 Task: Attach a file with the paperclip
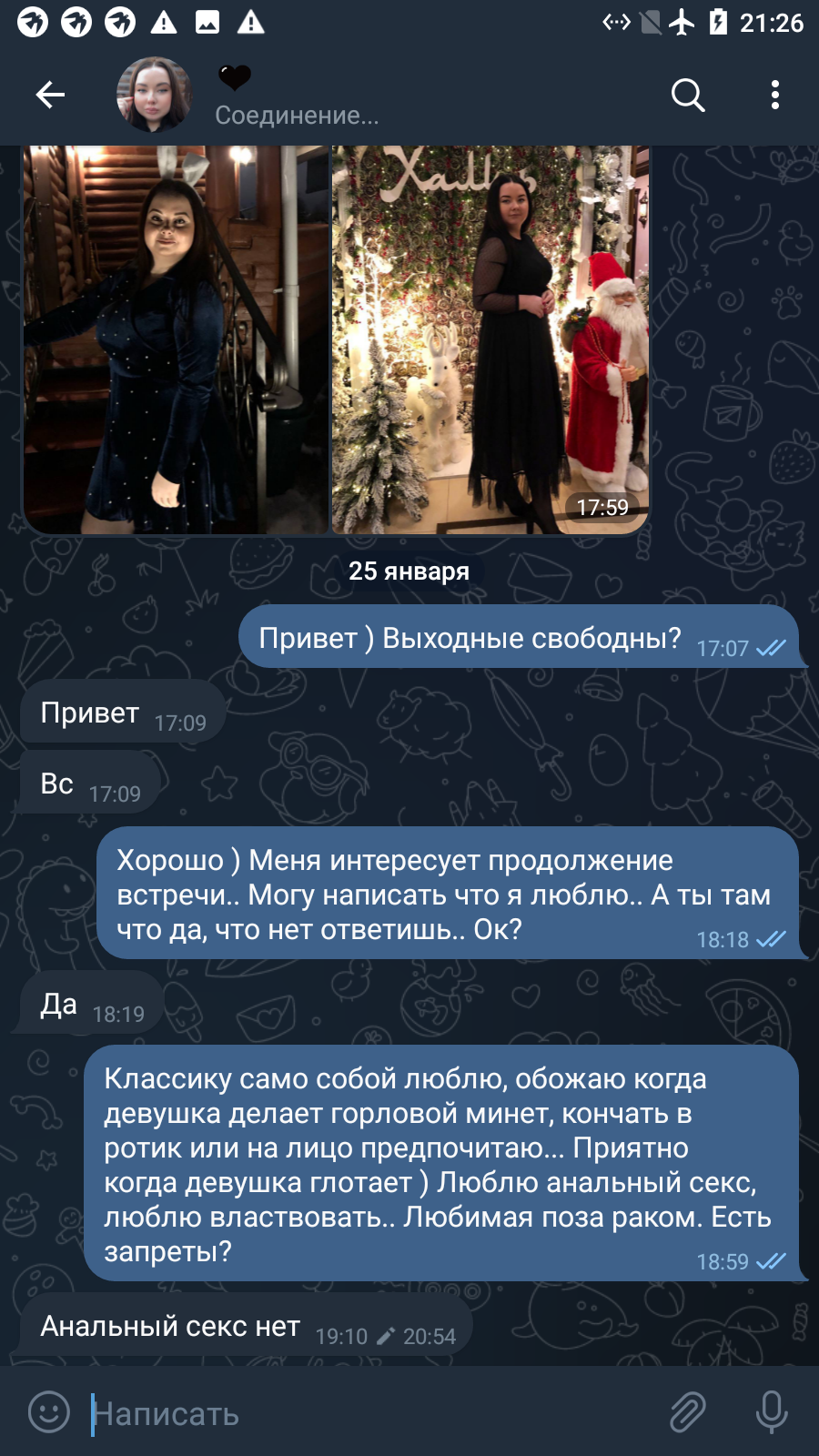point(688,1412)
